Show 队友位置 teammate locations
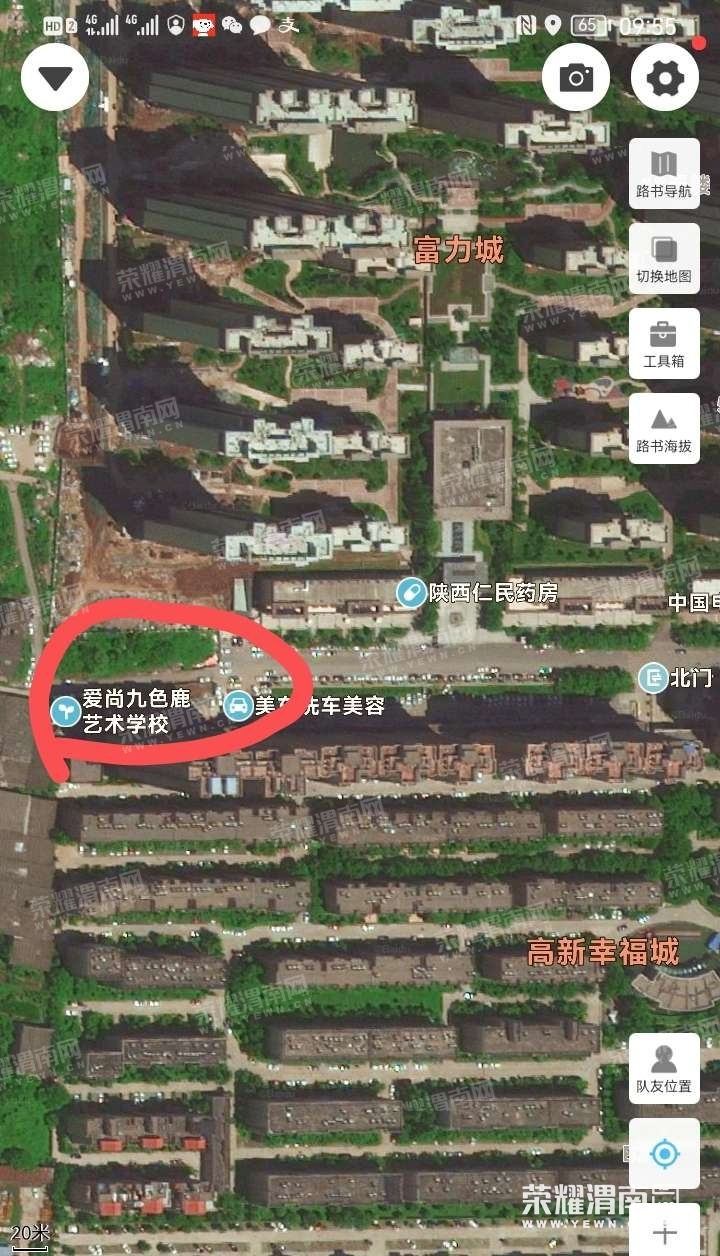The width and height of the screenshot is (720, 1256). [664, 1069]
